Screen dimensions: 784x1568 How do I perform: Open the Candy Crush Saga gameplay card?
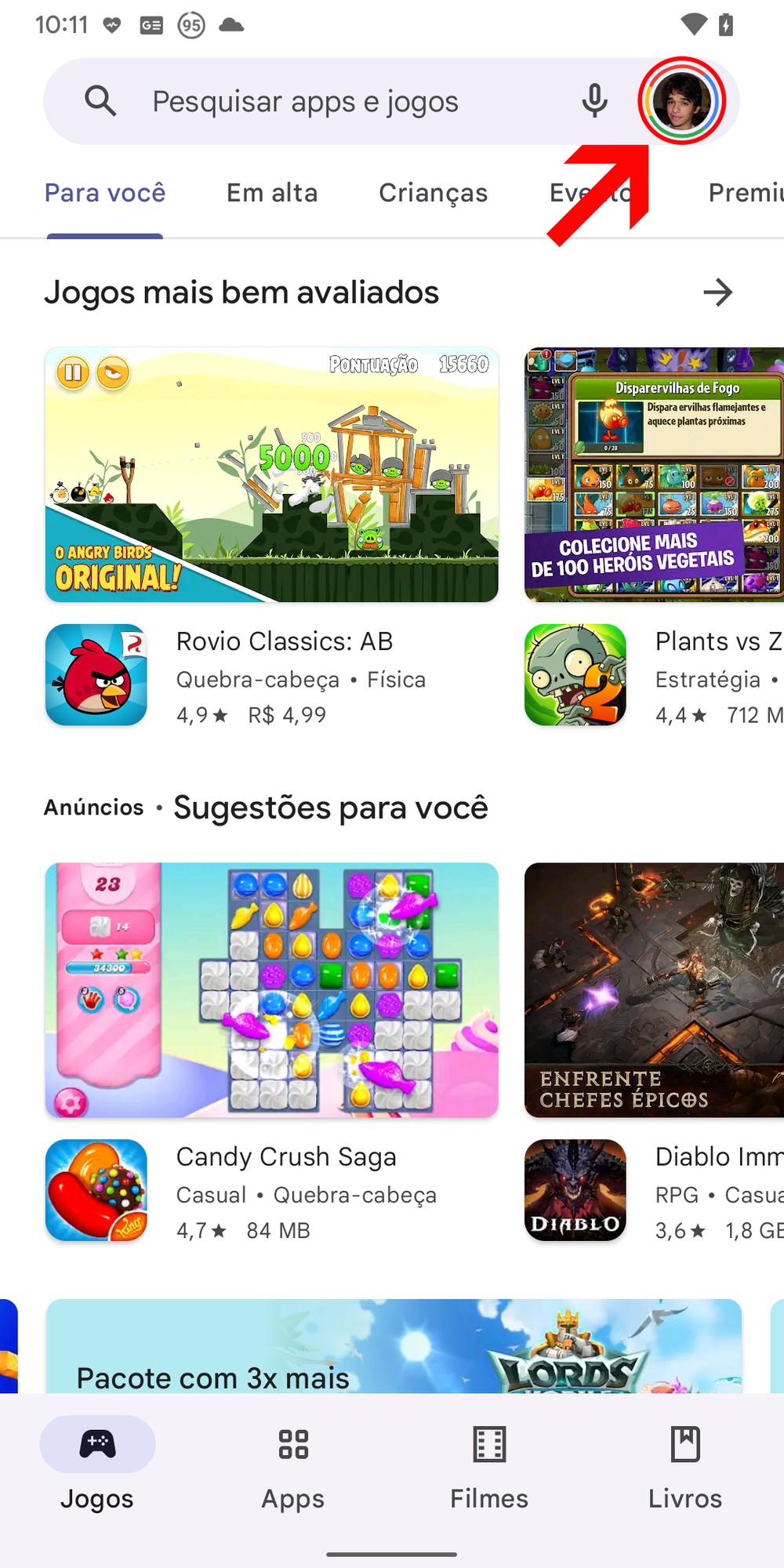click(271, 989)
